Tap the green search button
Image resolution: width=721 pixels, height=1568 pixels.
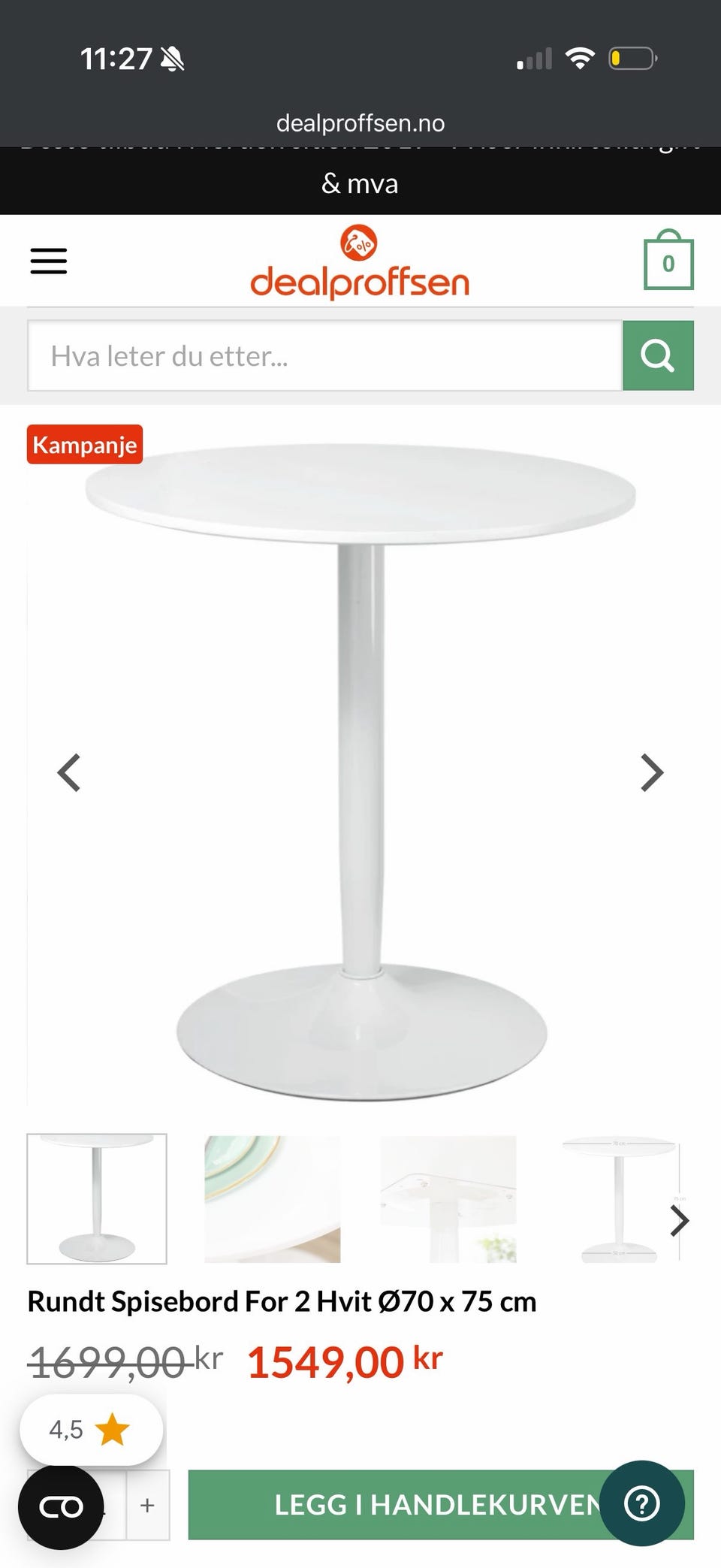(658, 355)
